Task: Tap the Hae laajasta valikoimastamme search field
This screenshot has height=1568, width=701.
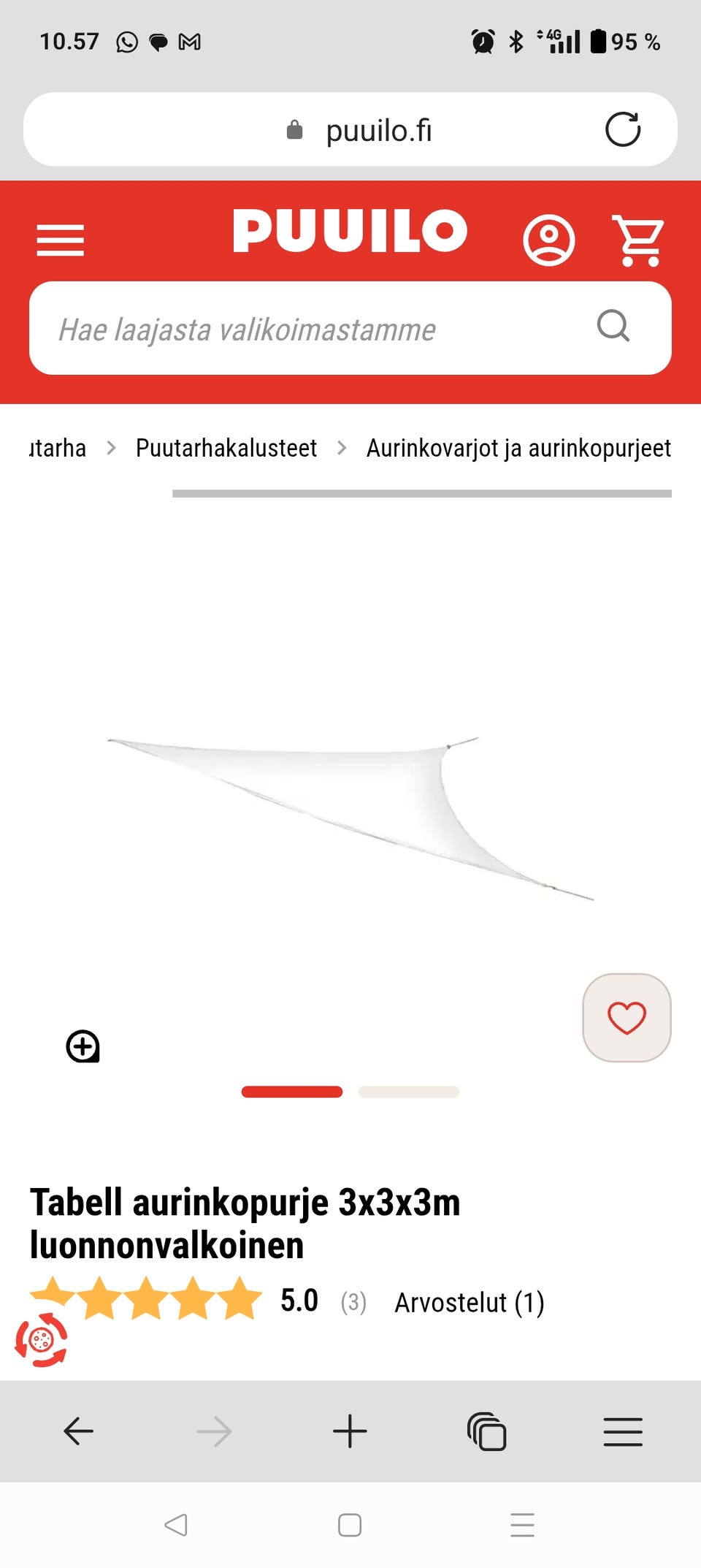Action: point(292,327)
